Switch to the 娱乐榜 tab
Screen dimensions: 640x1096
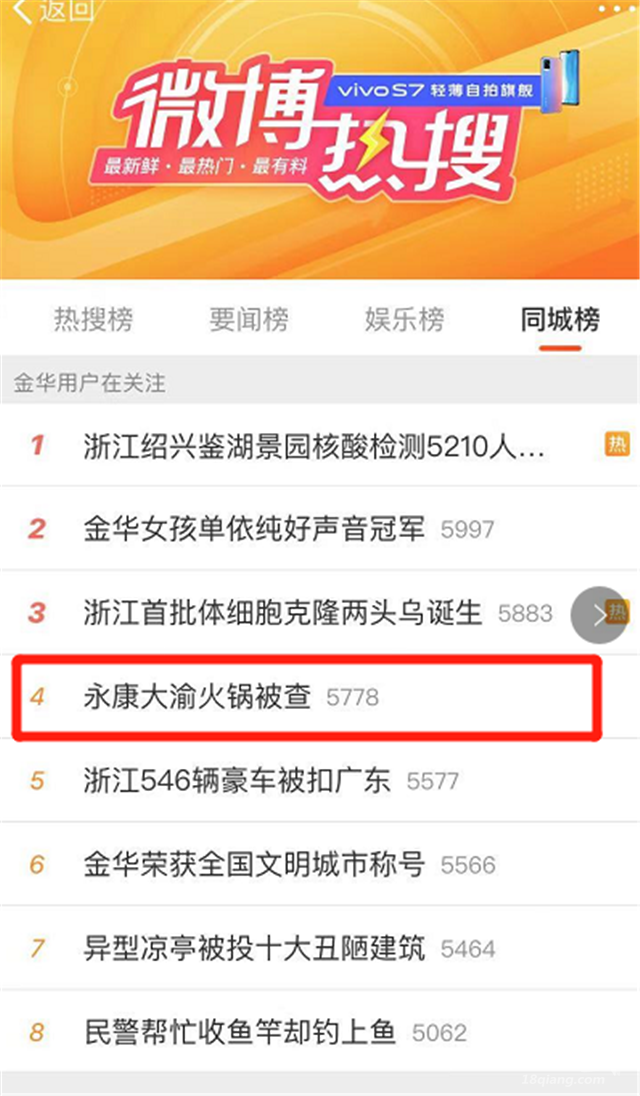pos(405,320)
